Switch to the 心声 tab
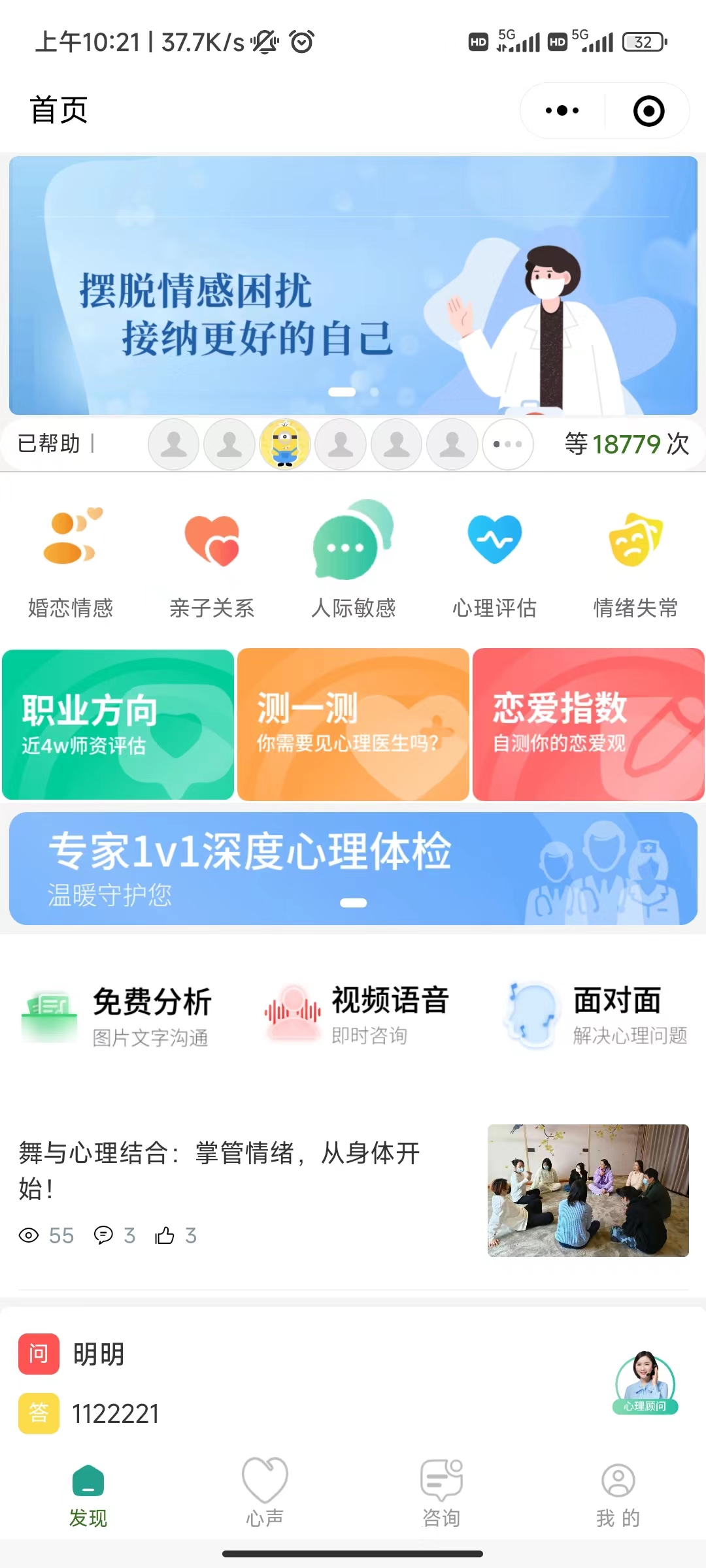 point(265,1492)
